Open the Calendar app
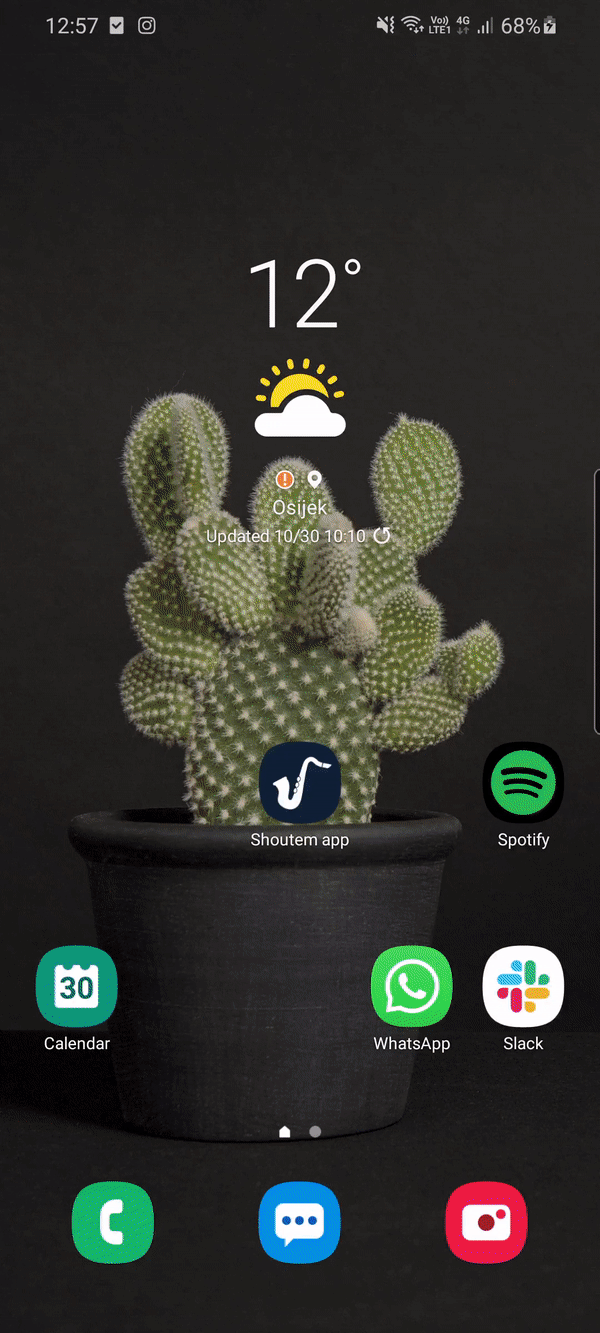 point(76,986)
